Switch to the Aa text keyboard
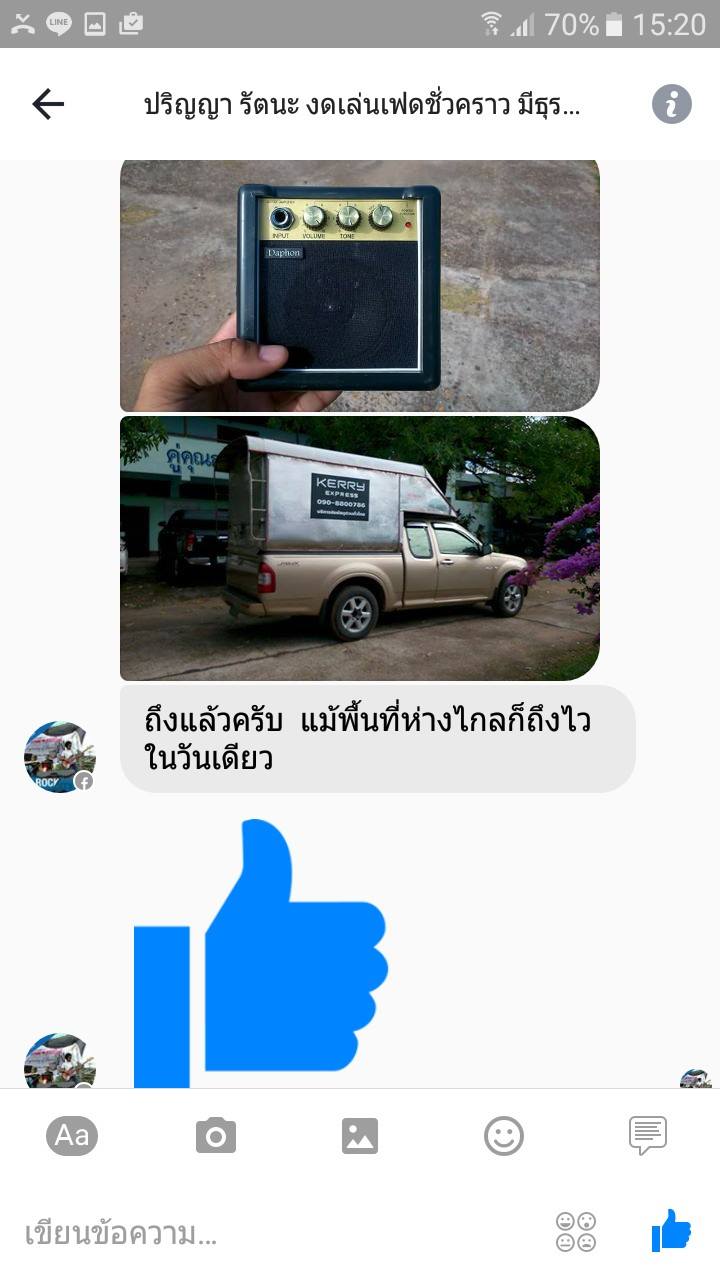The height and width of the screenshot is (1280, 720). pos(72,1136)
